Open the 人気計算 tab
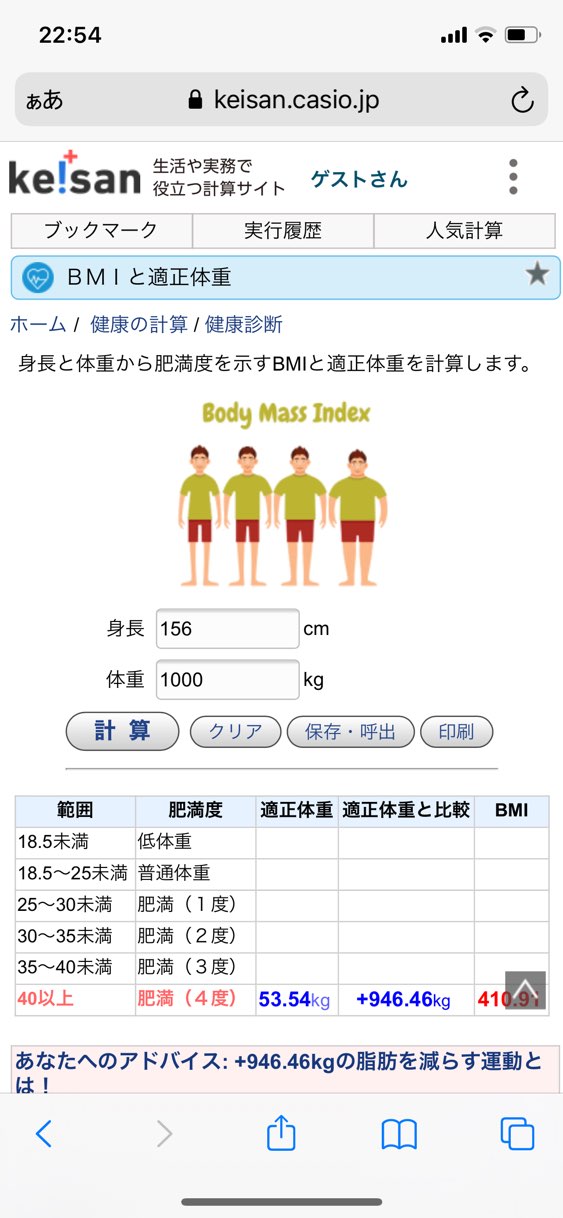The image size is (563, 1218). point(464,231)
